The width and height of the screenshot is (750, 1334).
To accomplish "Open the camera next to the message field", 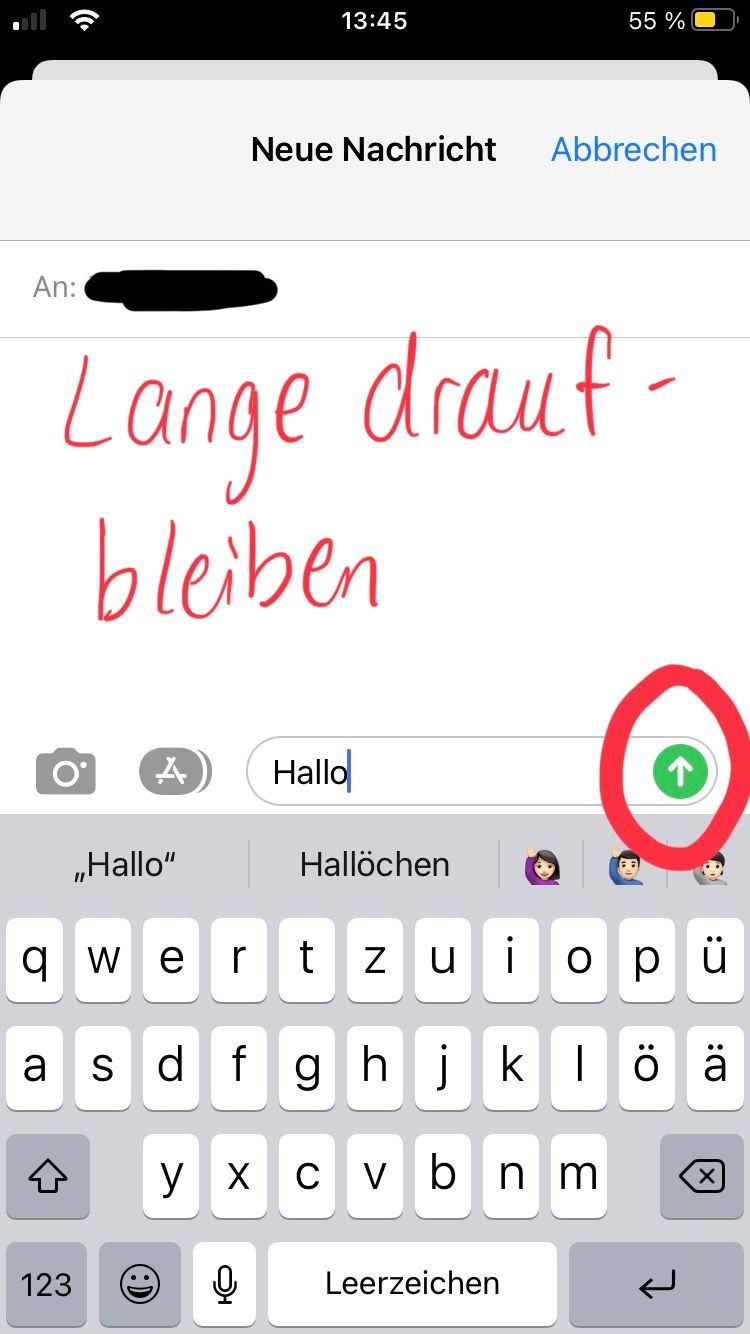I will [x=66, y=772].
